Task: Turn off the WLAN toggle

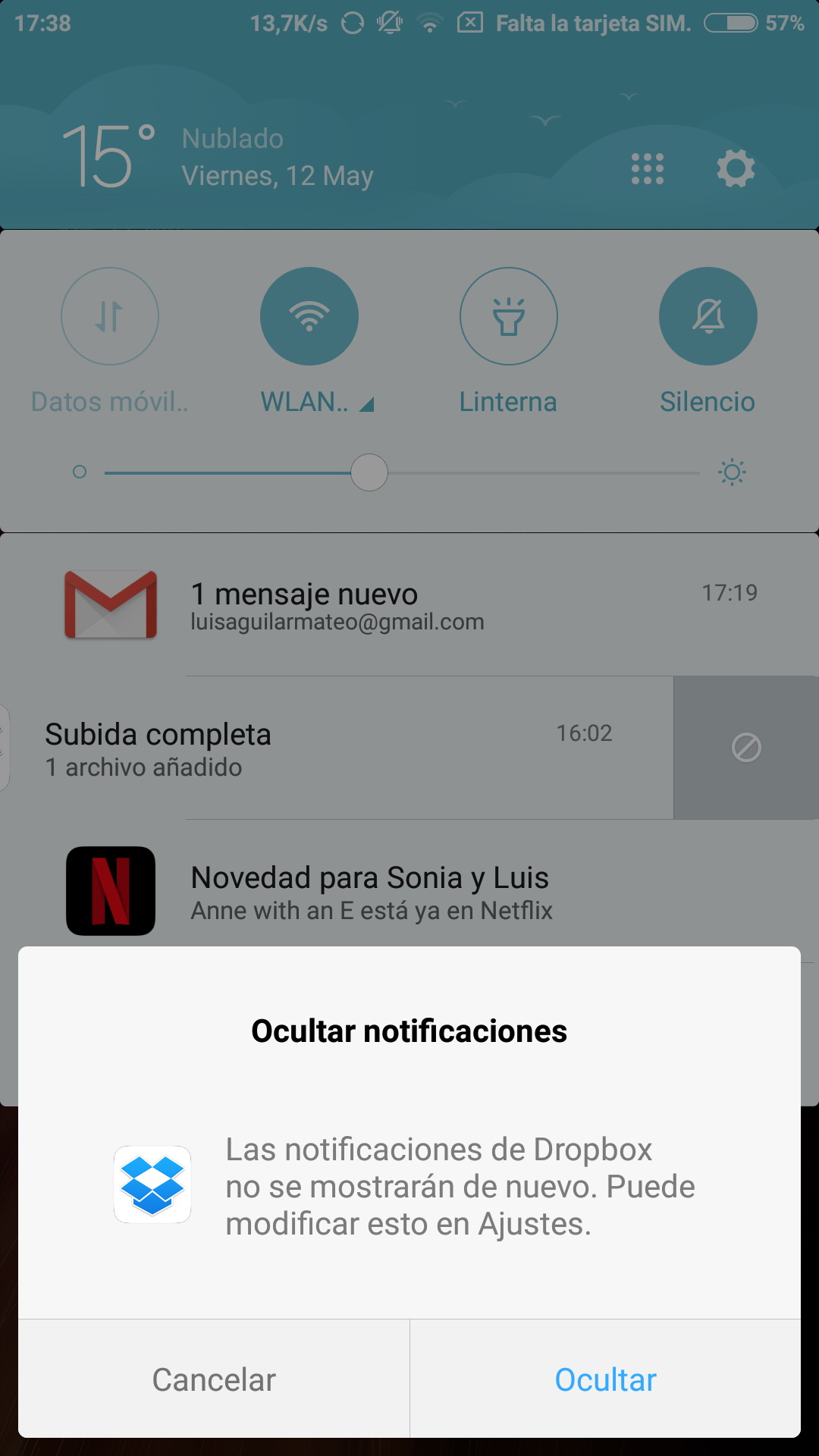Action: coord(309,316)
